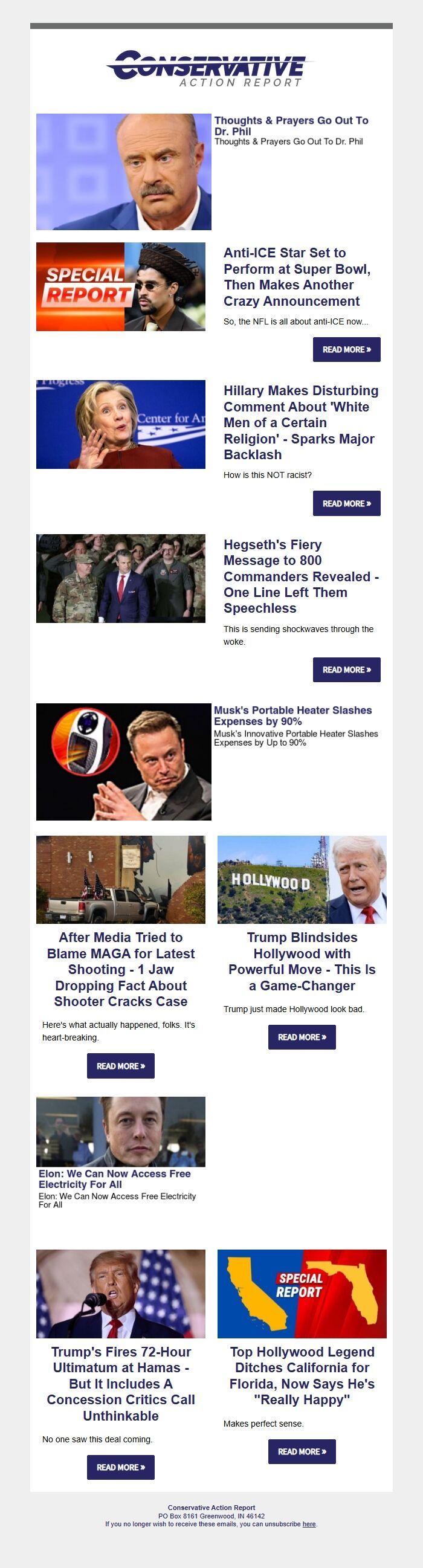Screen dimensions: 423x1568
Task: Read more about Hollywood legend moving to Florida
Action: coord(302,1451)
